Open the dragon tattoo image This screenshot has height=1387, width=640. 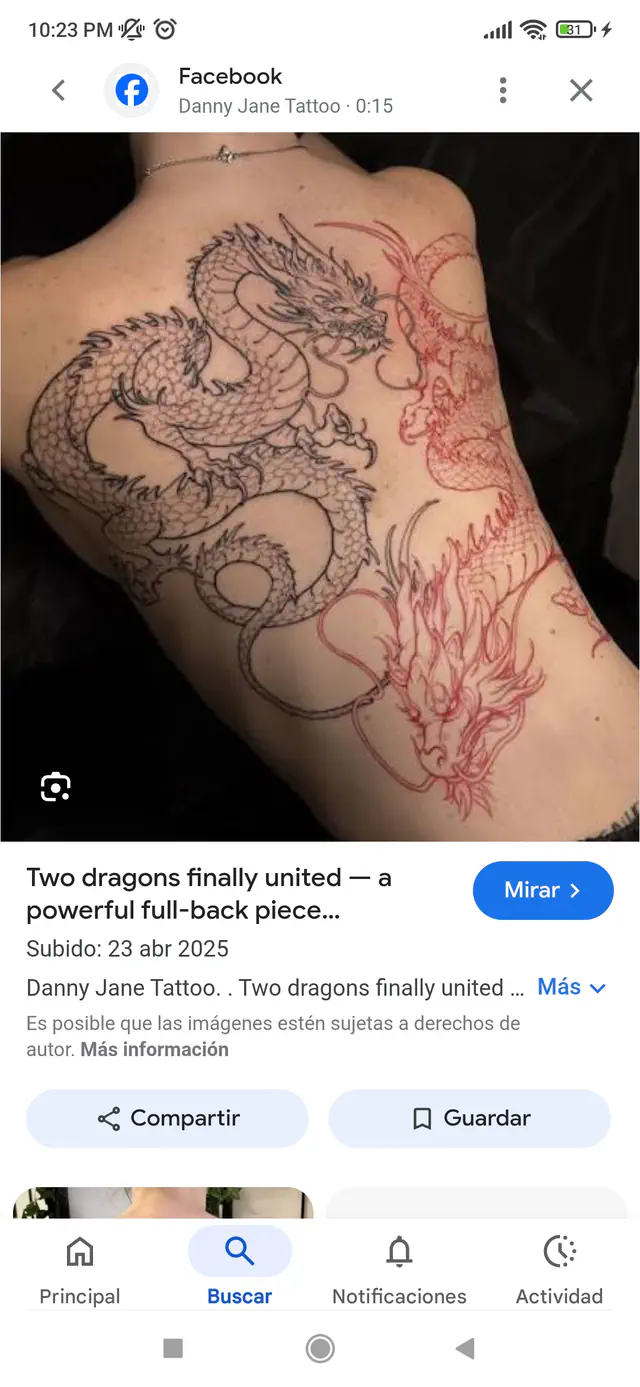coord(320,487)
